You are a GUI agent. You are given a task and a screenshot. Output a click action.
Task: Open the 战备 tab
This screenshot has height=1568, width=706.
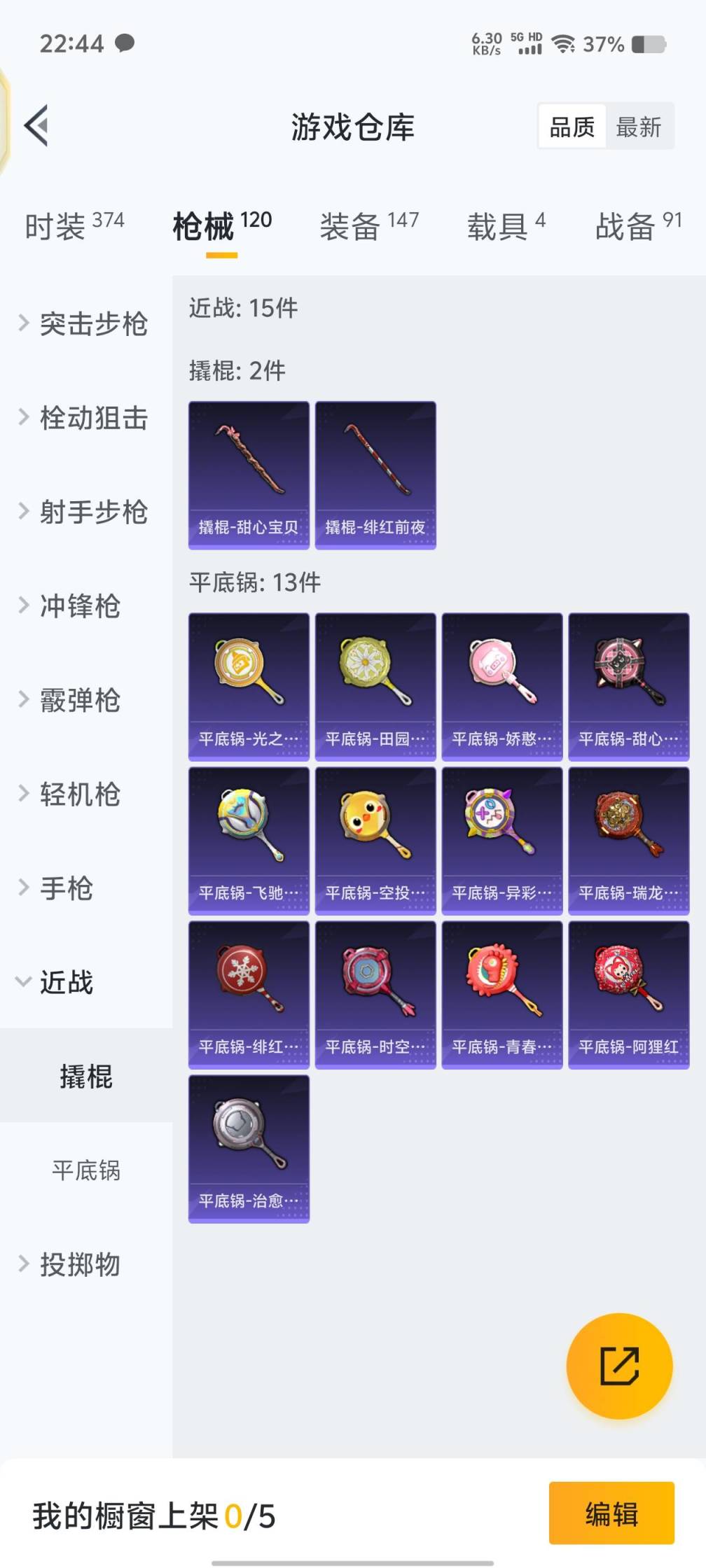[x=637, y=226]
